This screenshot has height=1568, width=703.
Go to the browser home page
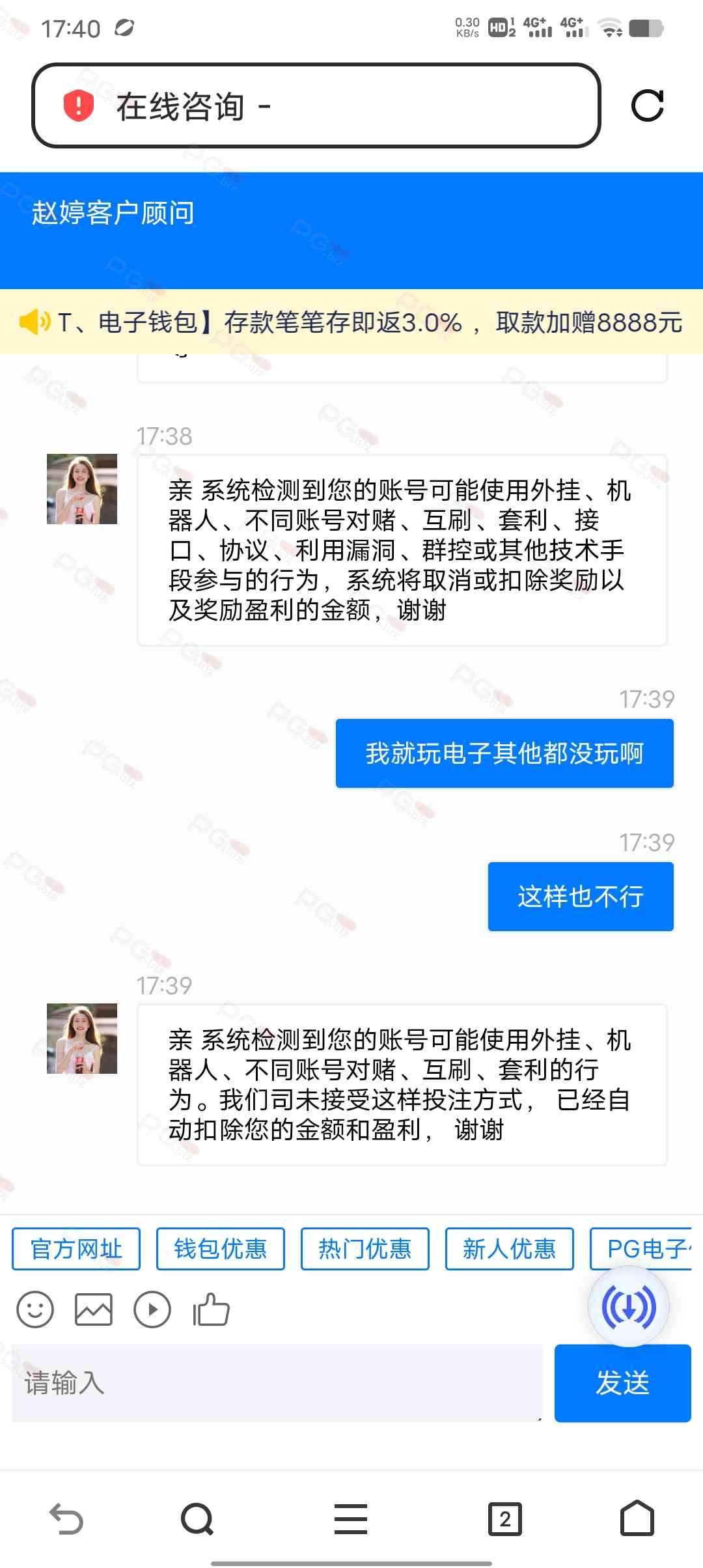click(x=637, y=1519)
